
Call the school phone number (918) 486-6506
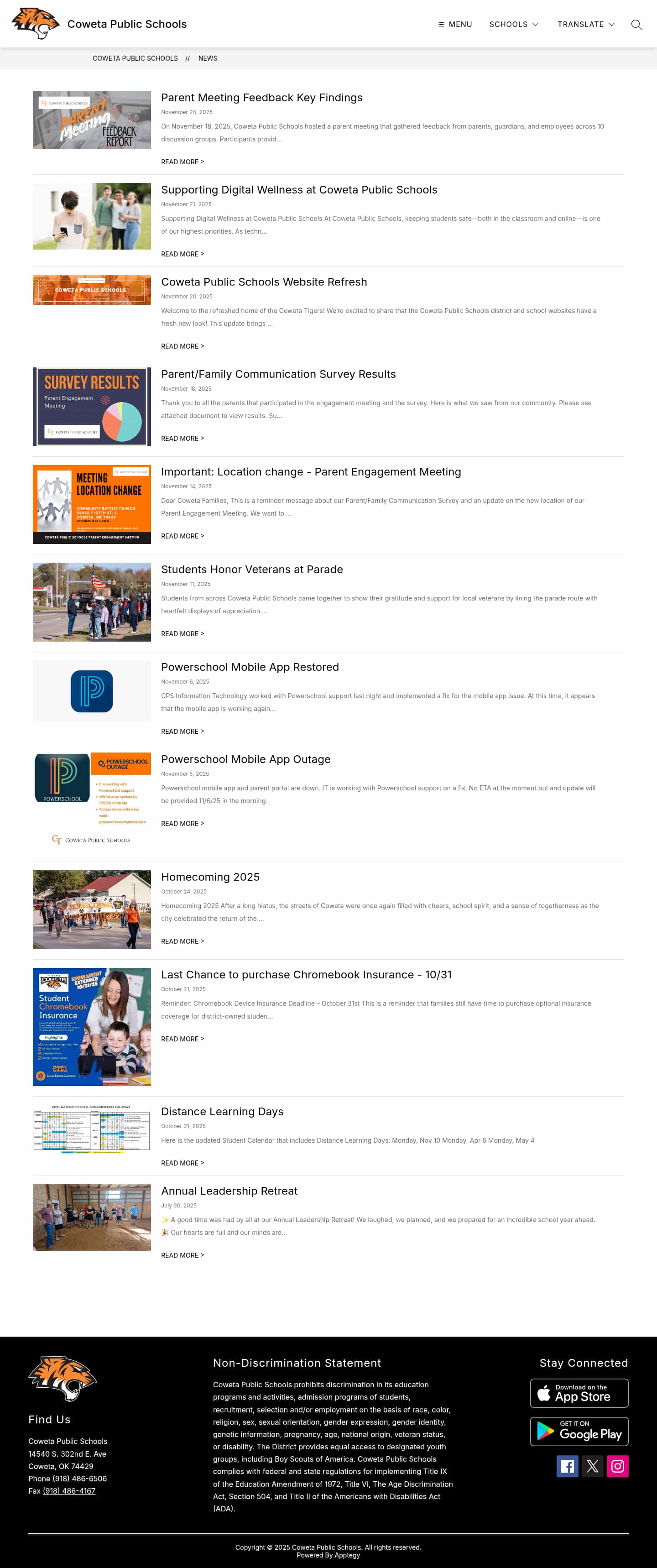pyautogui.click(x=79, y=1479)
